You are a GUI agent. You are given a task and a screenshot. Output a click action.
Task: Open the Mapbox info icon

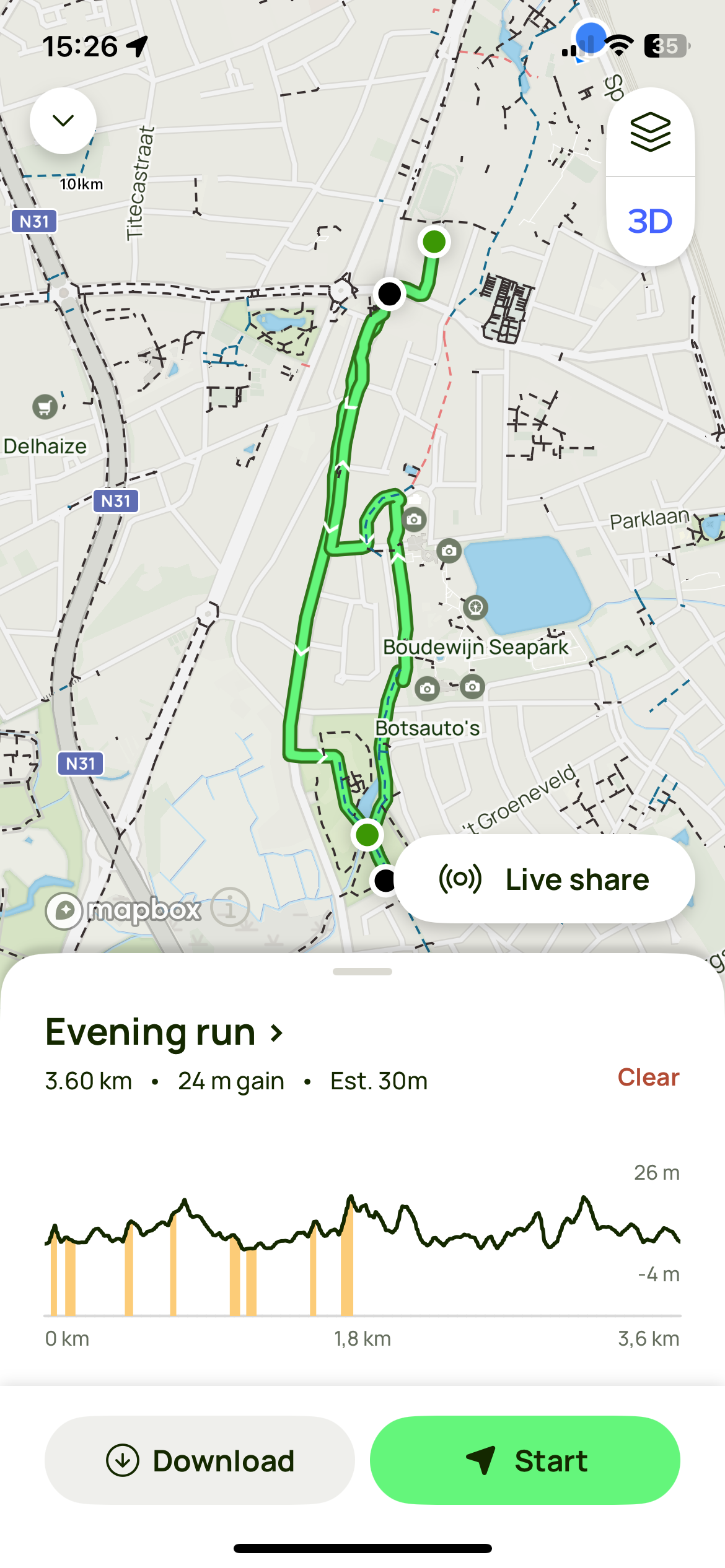click(x=230, y=908)
